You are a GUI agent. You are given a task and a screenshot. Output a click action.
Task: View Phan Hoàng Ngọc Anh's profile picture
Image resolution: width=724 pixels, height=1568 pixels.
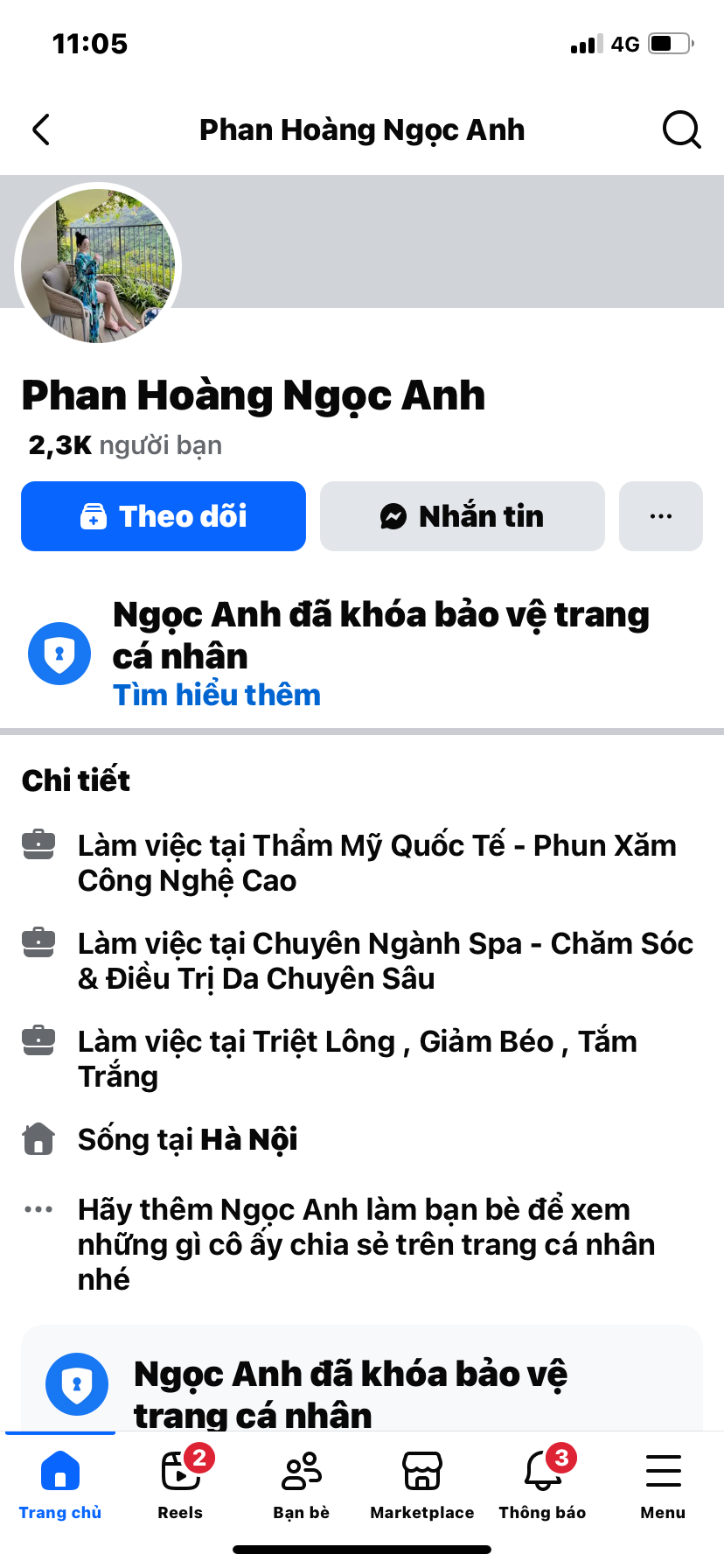(x=98, y=265)
